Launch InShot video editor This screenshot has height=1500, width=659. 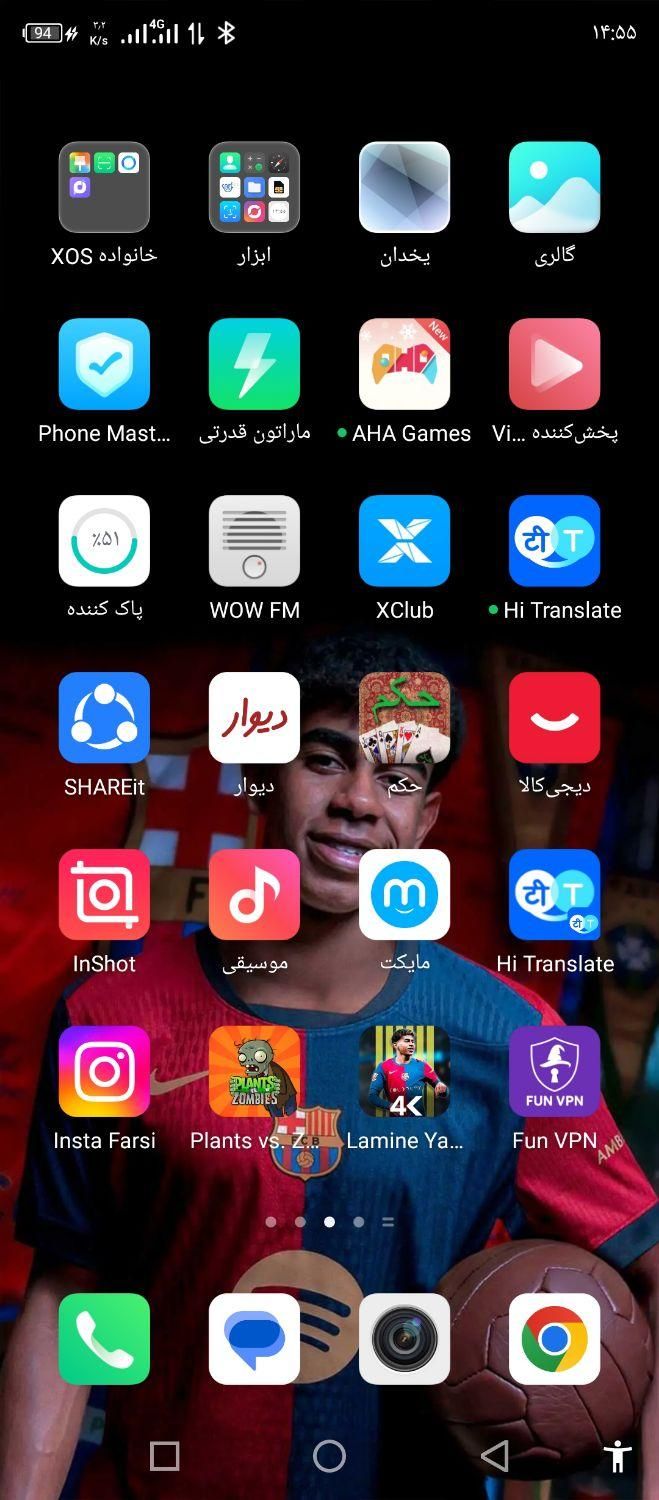[104, 895]
